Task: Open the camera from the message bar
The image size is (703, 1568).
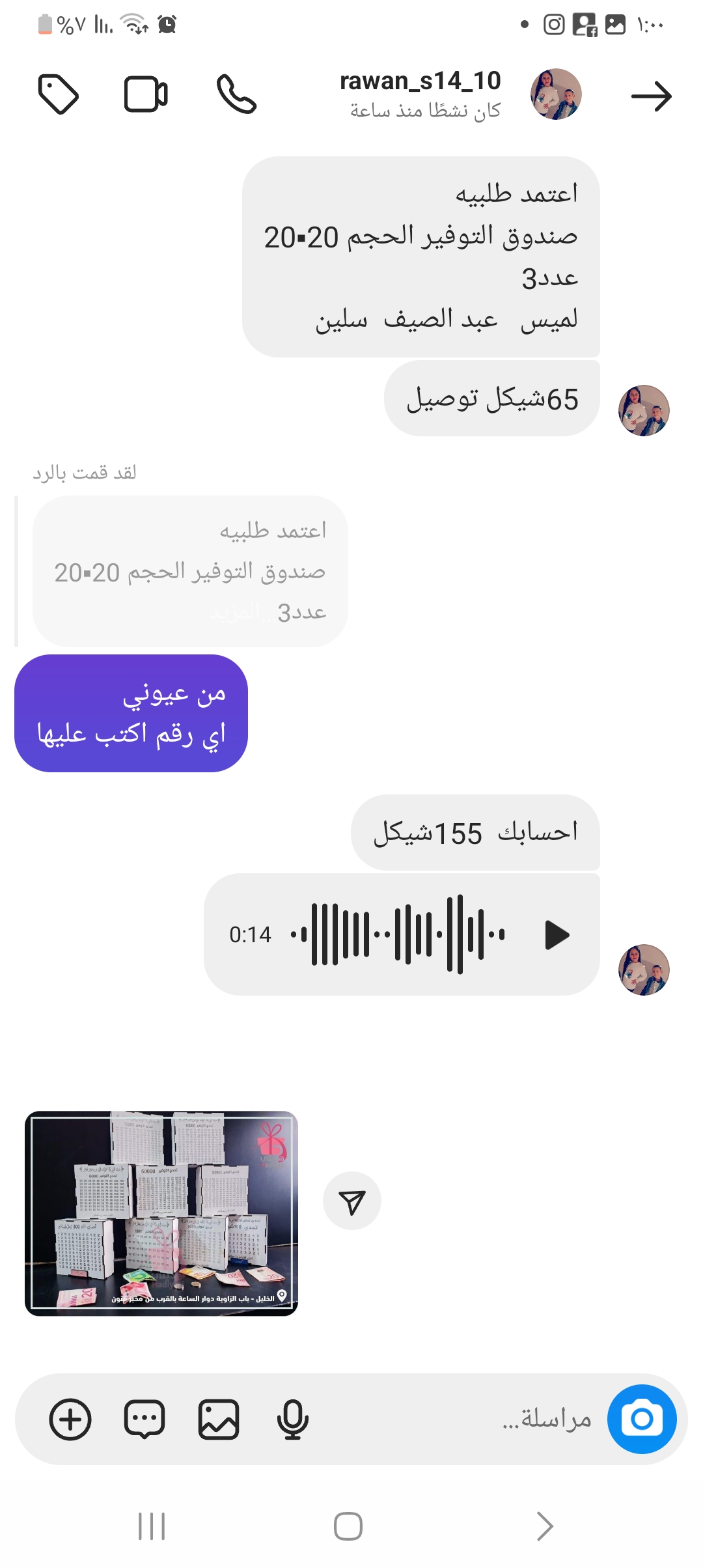Action: point(642,1419)
